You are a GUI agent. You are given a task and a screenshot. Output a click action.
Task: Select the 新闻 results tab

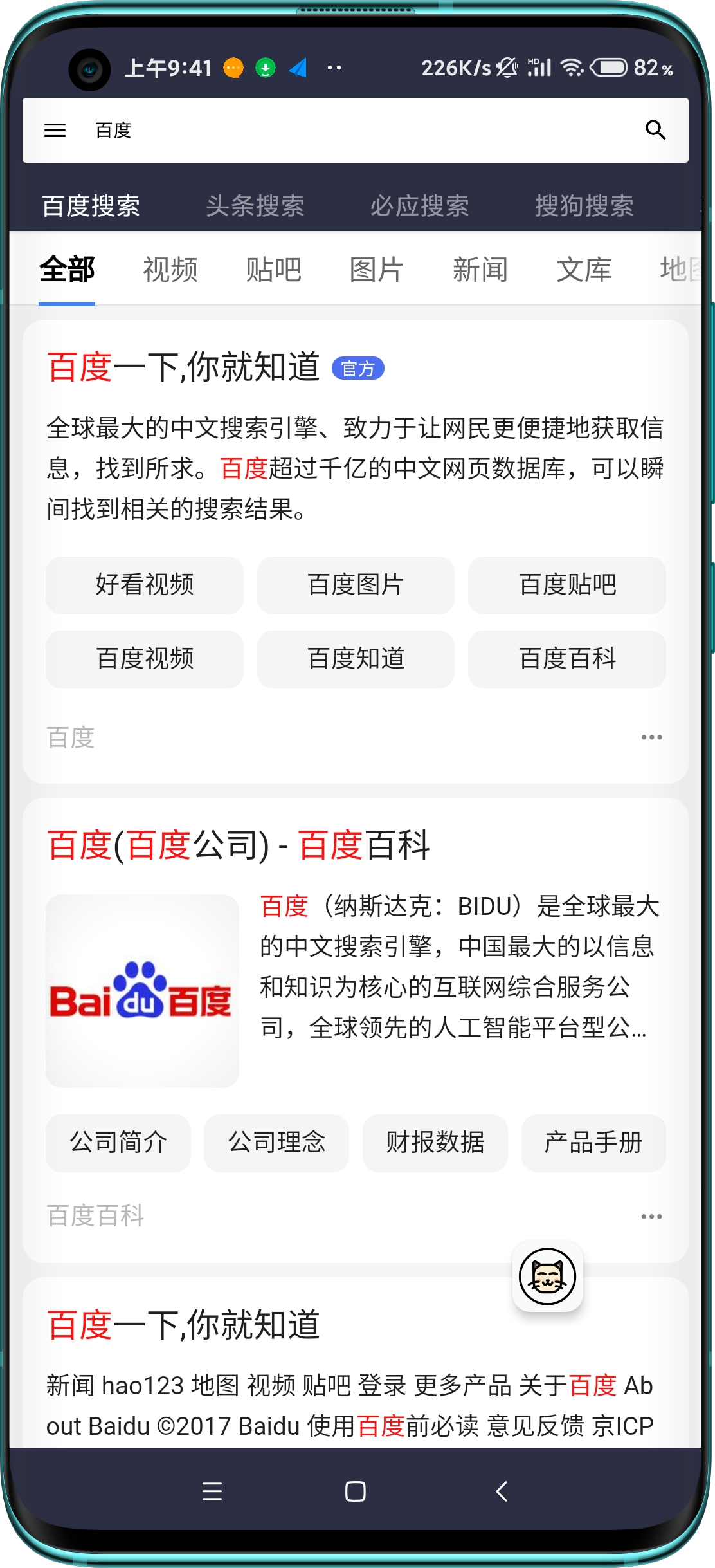tap(480, 270)
